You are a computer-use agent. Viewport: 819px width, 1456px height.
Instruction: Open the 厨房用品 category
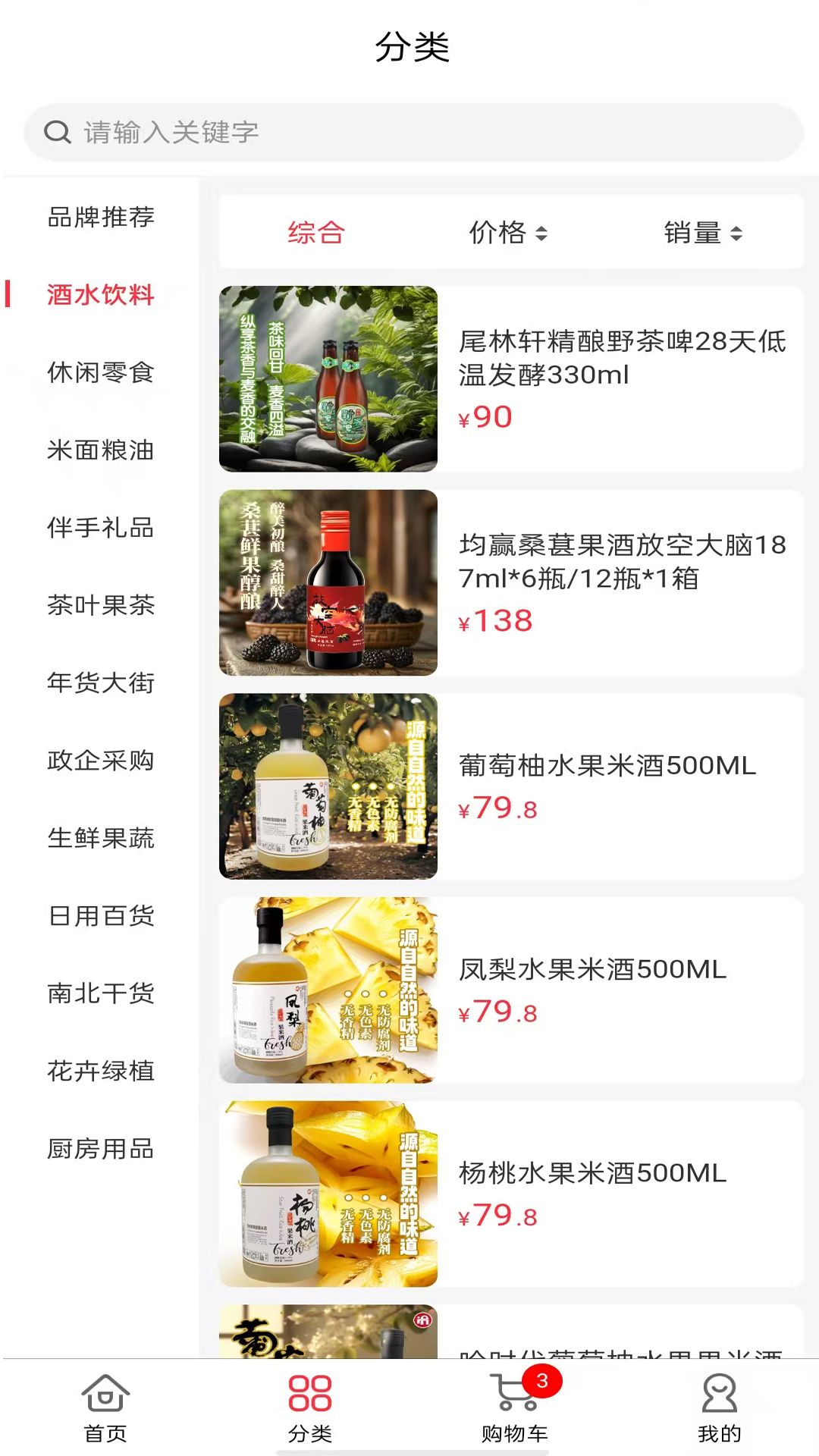point(101,1149)
